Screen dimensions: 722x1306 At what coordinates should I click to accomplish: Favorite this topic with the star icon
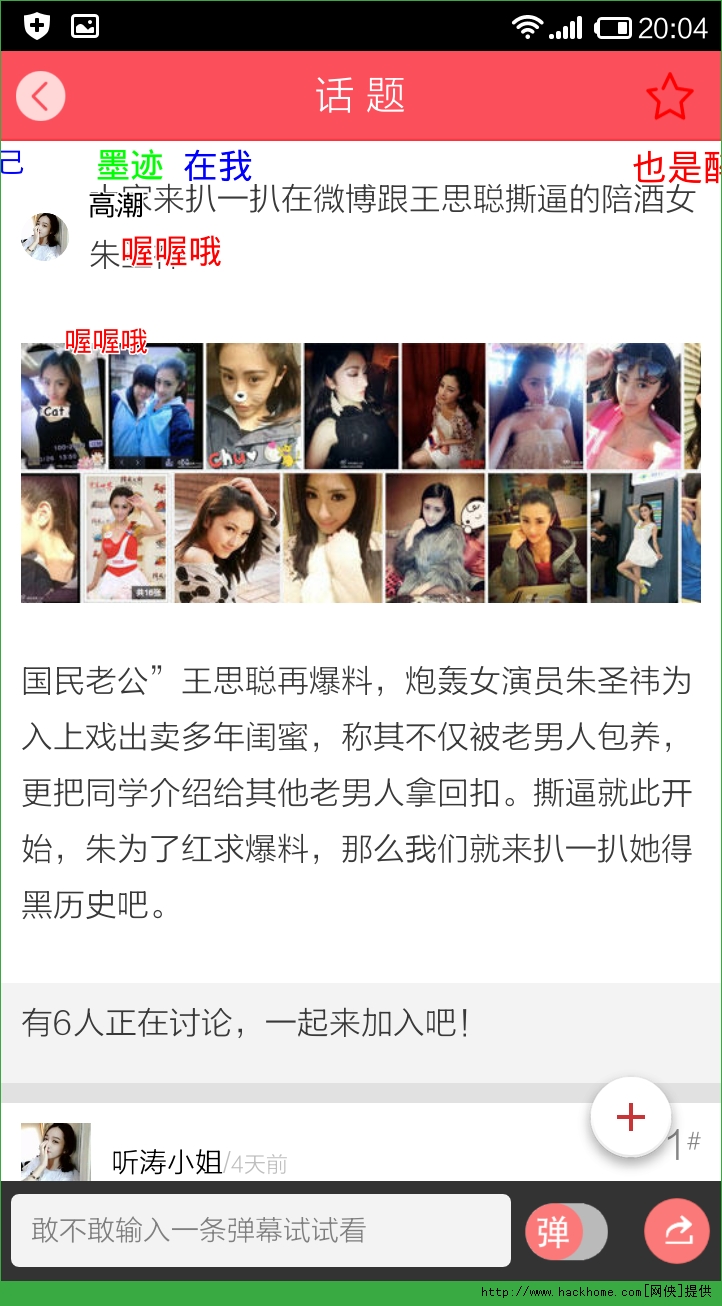click(x=669, y=97)
